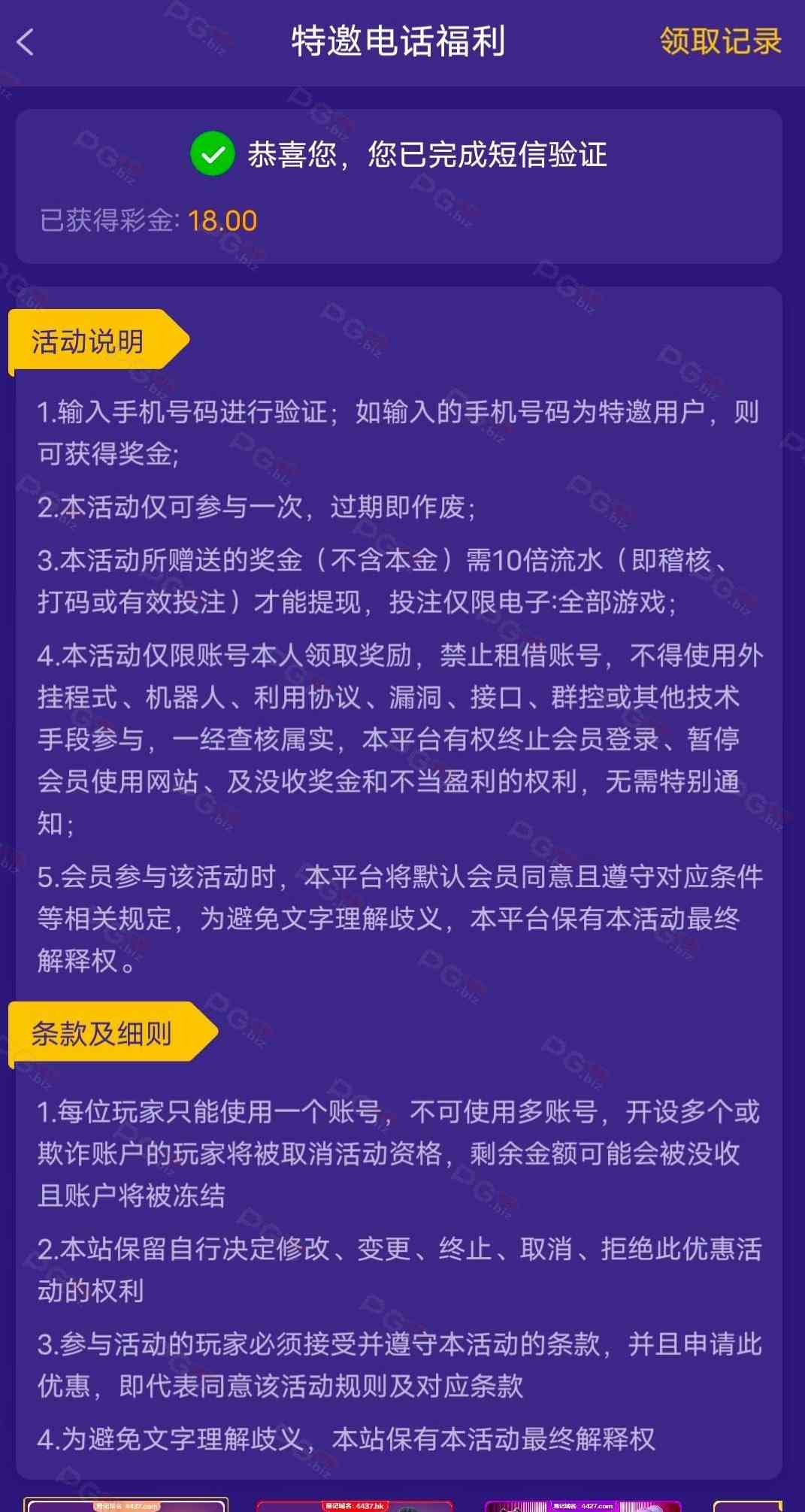The height and width of the screenshot is (1512, 805).
Task: Open the 4437.com banner card
Action: [126, 1504]
